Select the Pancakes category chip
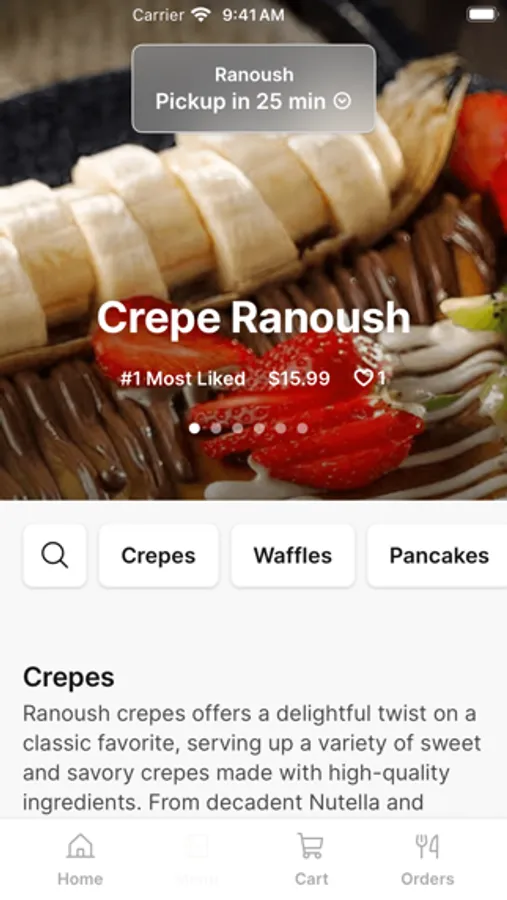The height and width of the screenshot is (900, 507). click(x=439, y=556)
